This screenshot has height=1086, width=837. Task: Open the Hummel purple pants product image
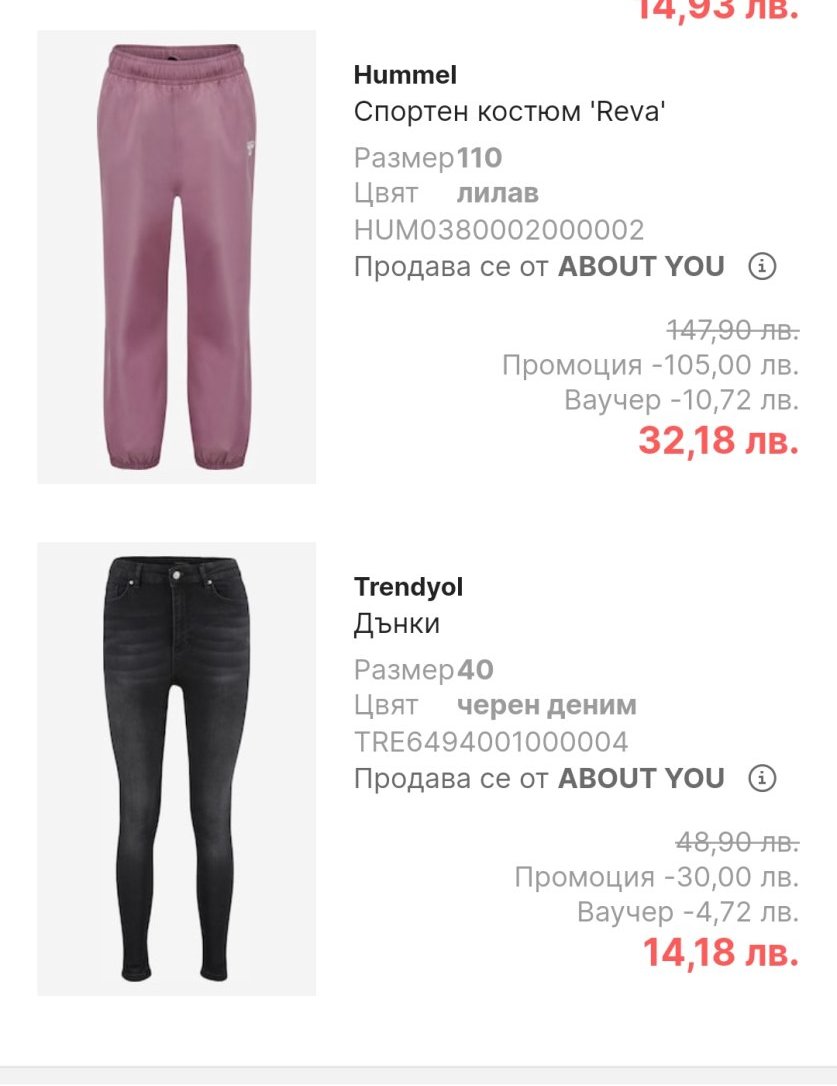(x=176, y=257)
